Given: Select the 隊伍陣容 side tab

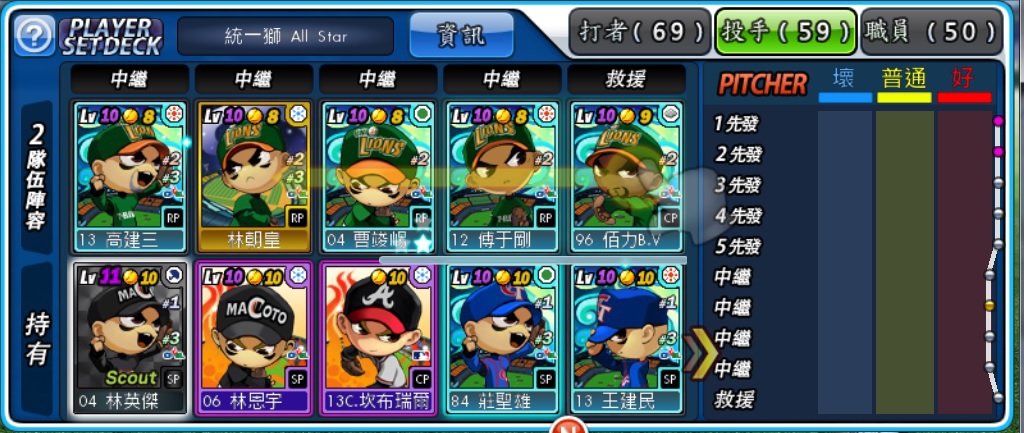Looking at the screenshot, I should [36, 176].
